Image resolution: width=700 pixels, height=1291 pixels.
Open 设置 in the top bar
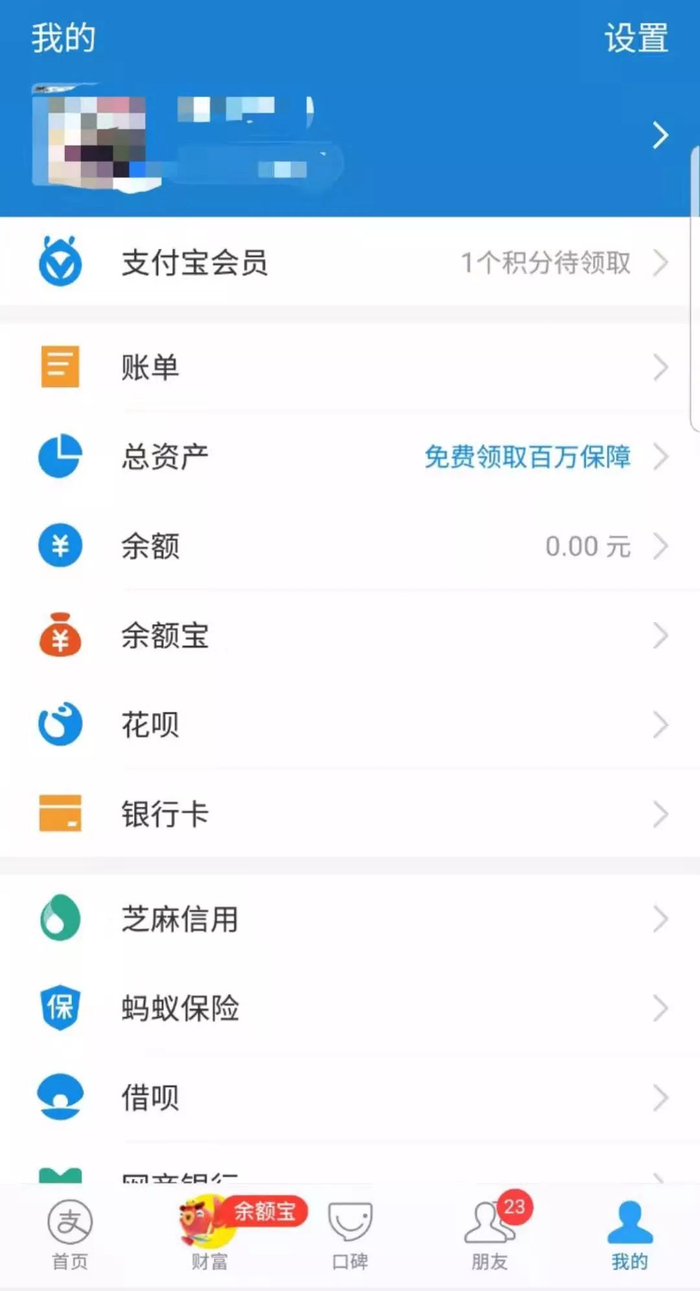(636, 39)
